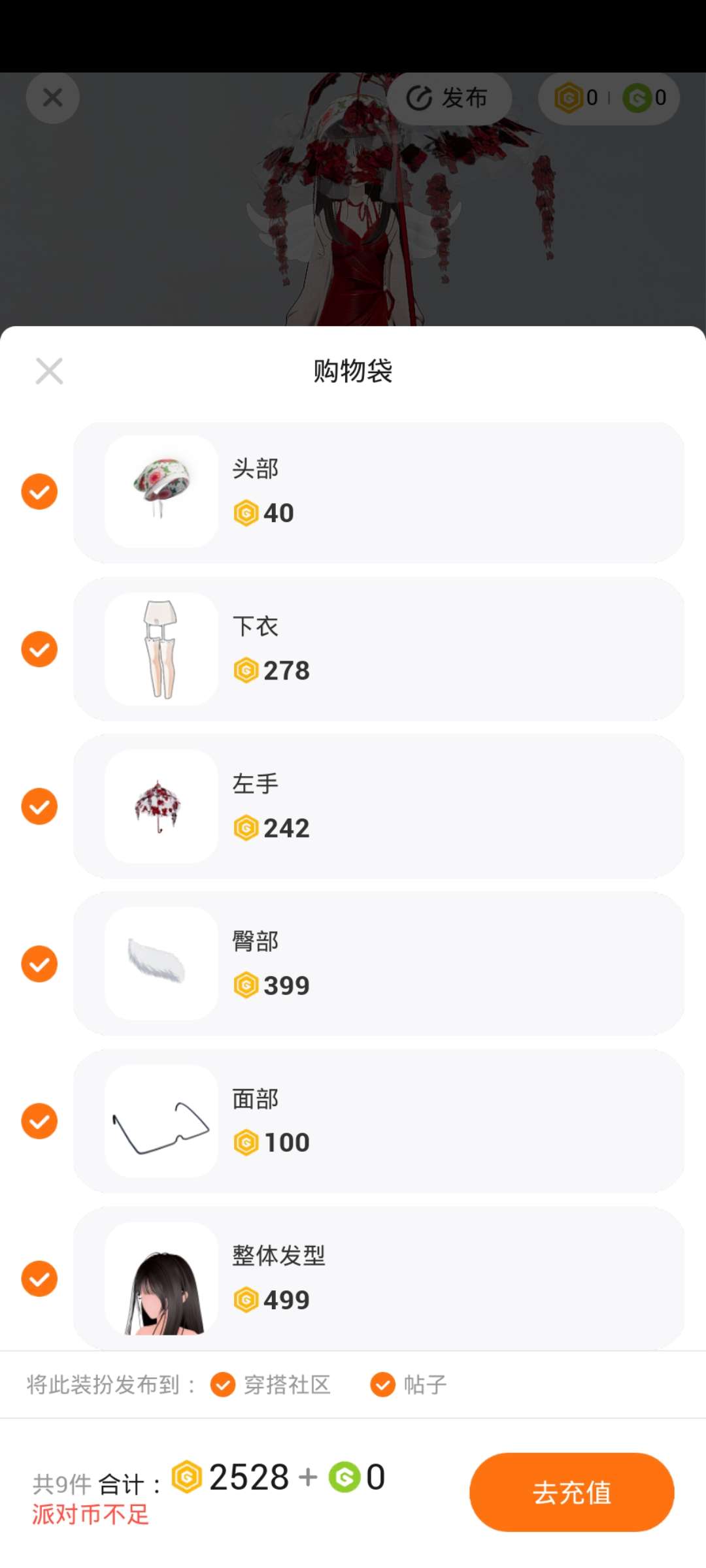Deselect the 臀部 item priced 399
The height and width of the screenshot is (1568, 706).
coord(39,964)
